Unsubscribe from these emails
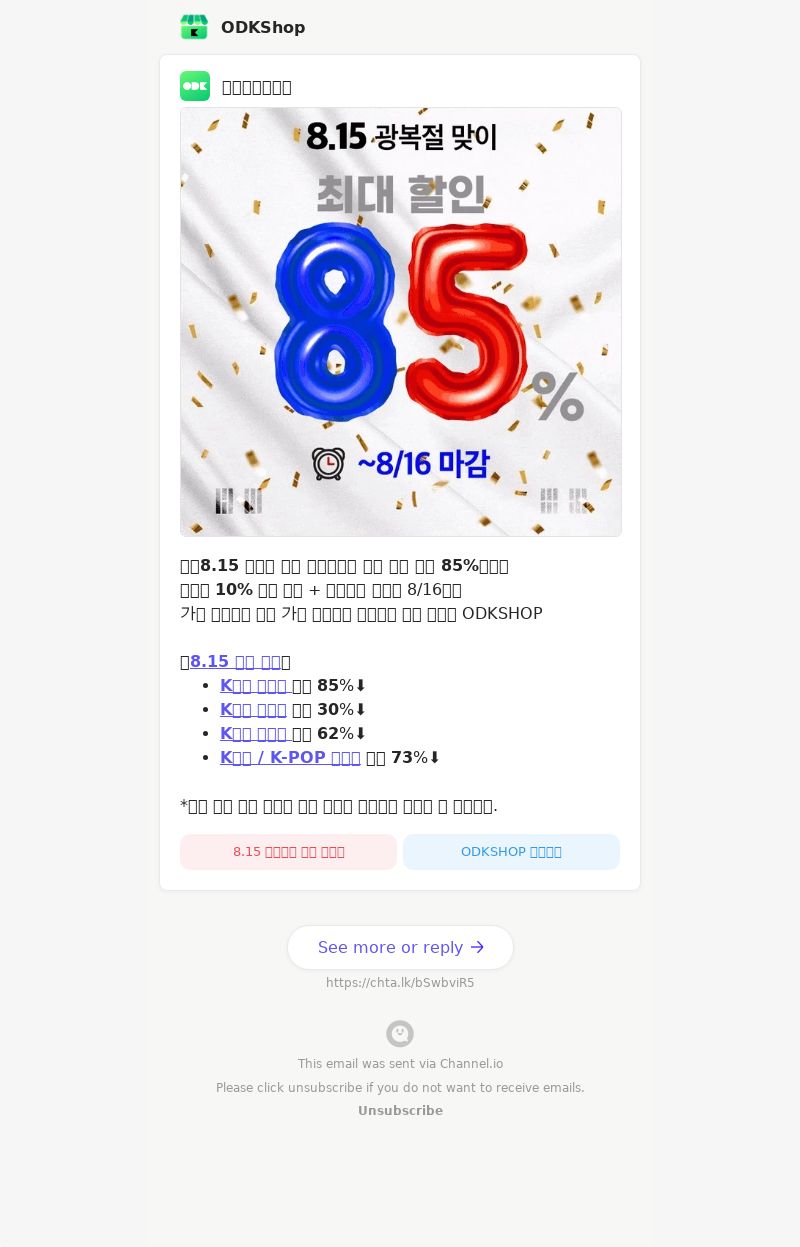 pos(400,1111)
